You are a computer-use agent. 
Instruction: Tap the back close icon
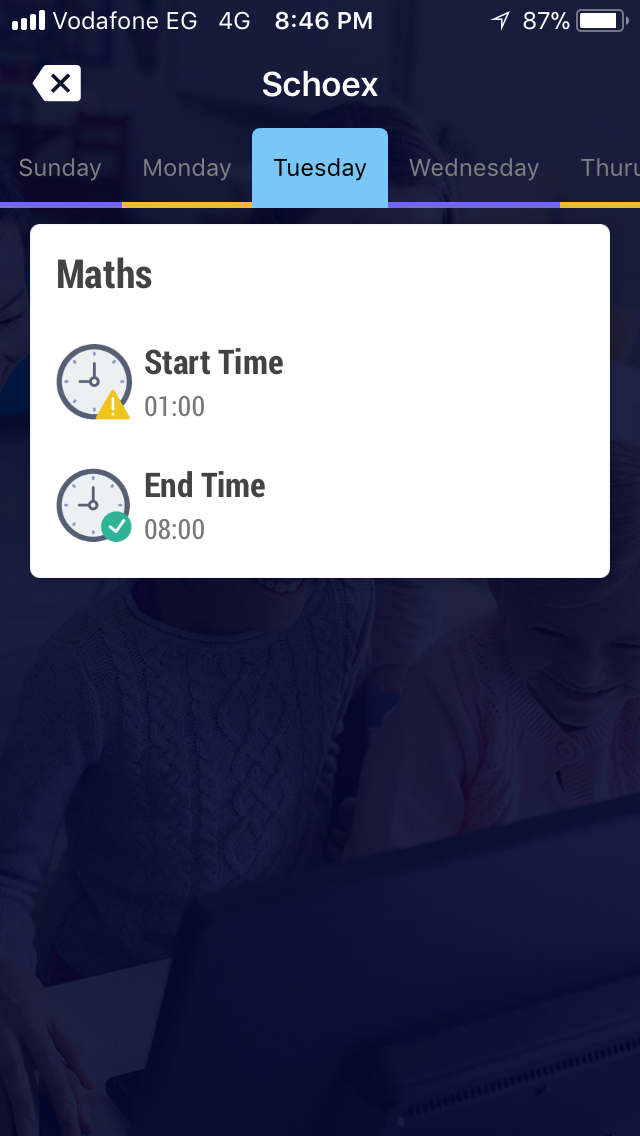(x=57, y=83)
